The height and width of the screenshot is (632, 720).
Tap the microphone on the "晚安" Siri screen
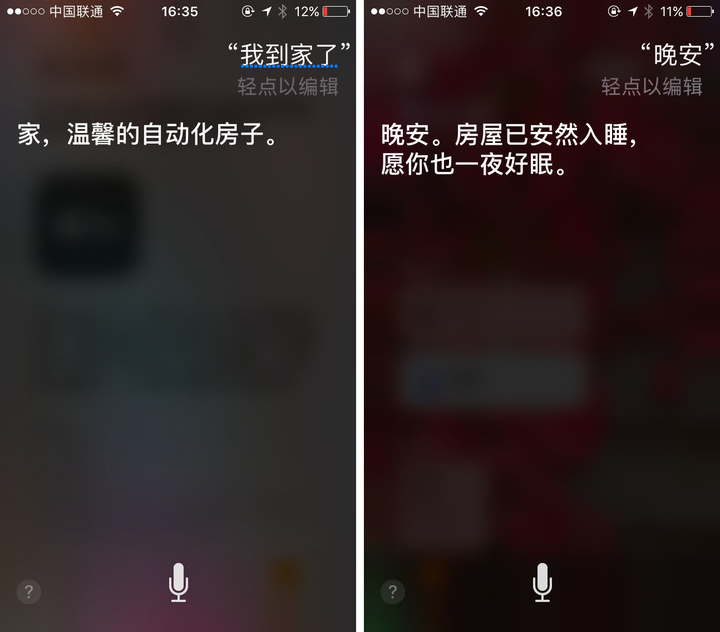pos(542,582)
